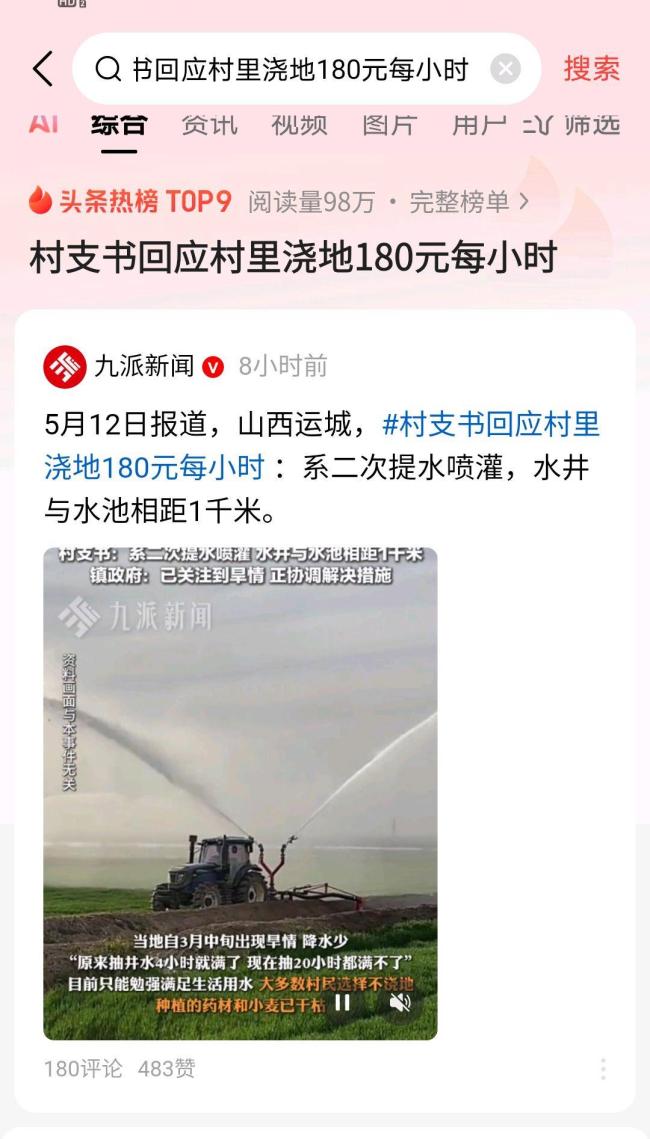
Task: Clear the search query text
Action: point(506,69)
